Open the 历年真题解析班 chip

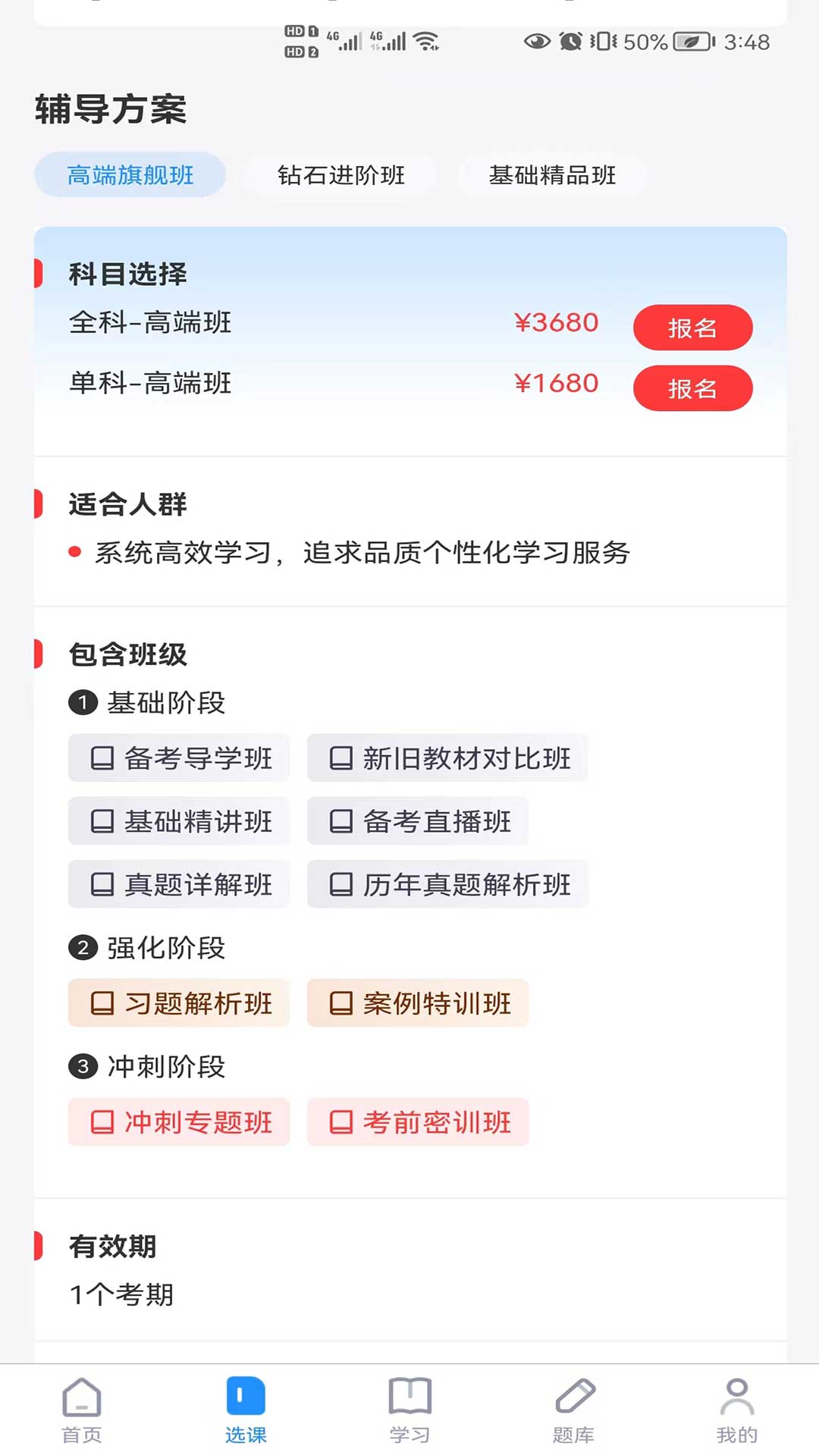[447, 884]
